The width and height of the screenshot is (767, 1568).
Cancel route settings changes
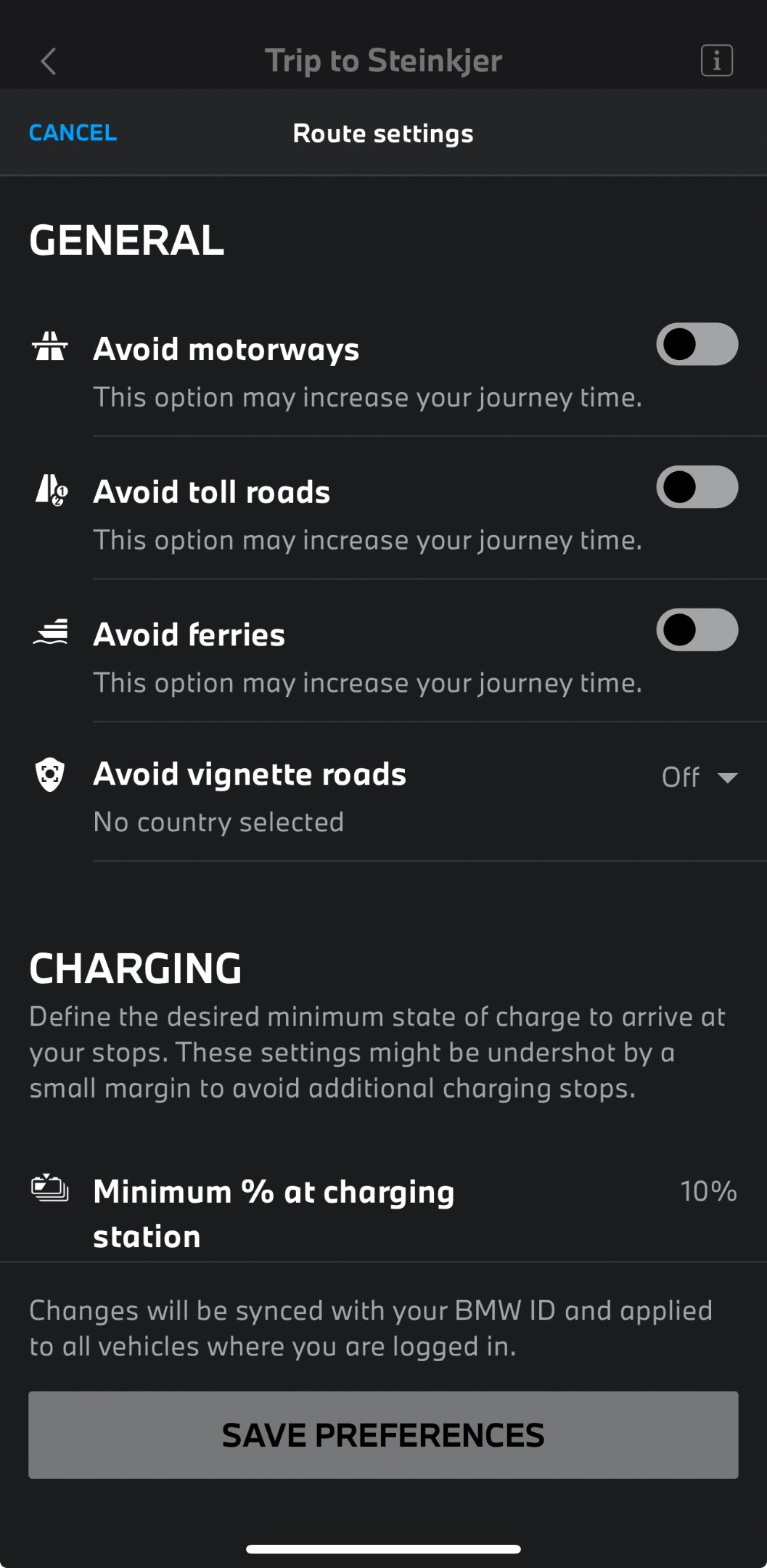73,133
